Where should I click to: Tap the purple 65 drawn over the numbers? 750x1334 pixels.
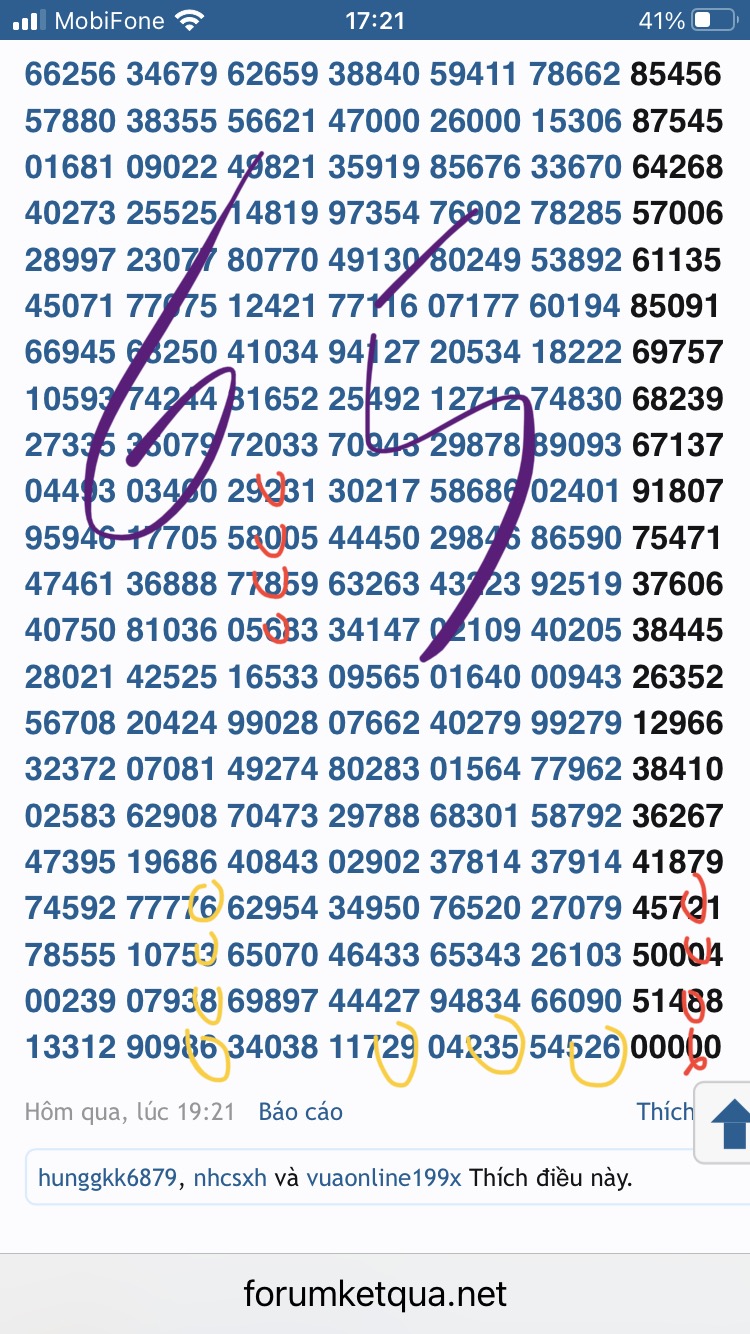(x=300, y=400)
